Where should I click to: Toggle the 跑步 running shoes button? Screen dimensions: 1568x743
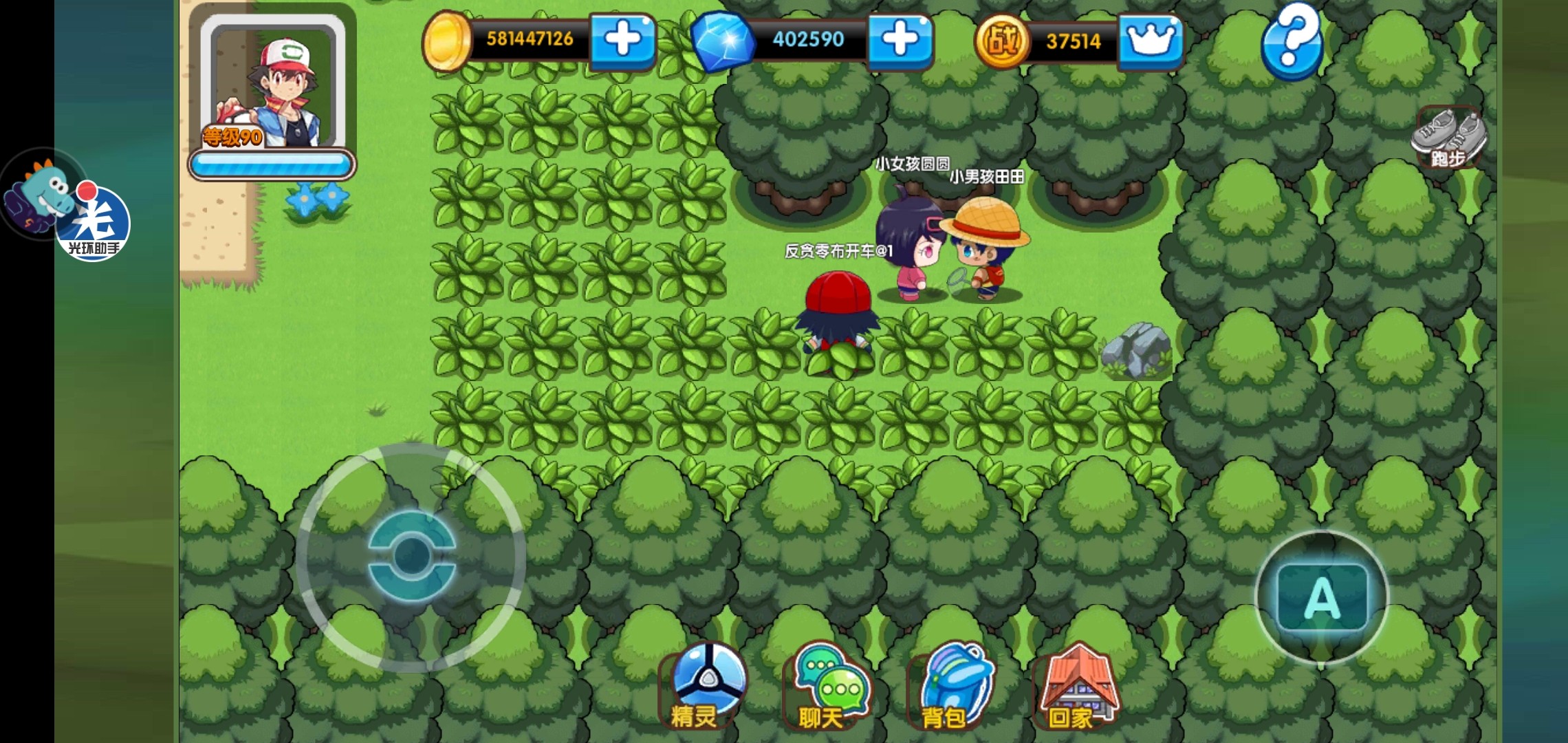(x=1448, y=138)
